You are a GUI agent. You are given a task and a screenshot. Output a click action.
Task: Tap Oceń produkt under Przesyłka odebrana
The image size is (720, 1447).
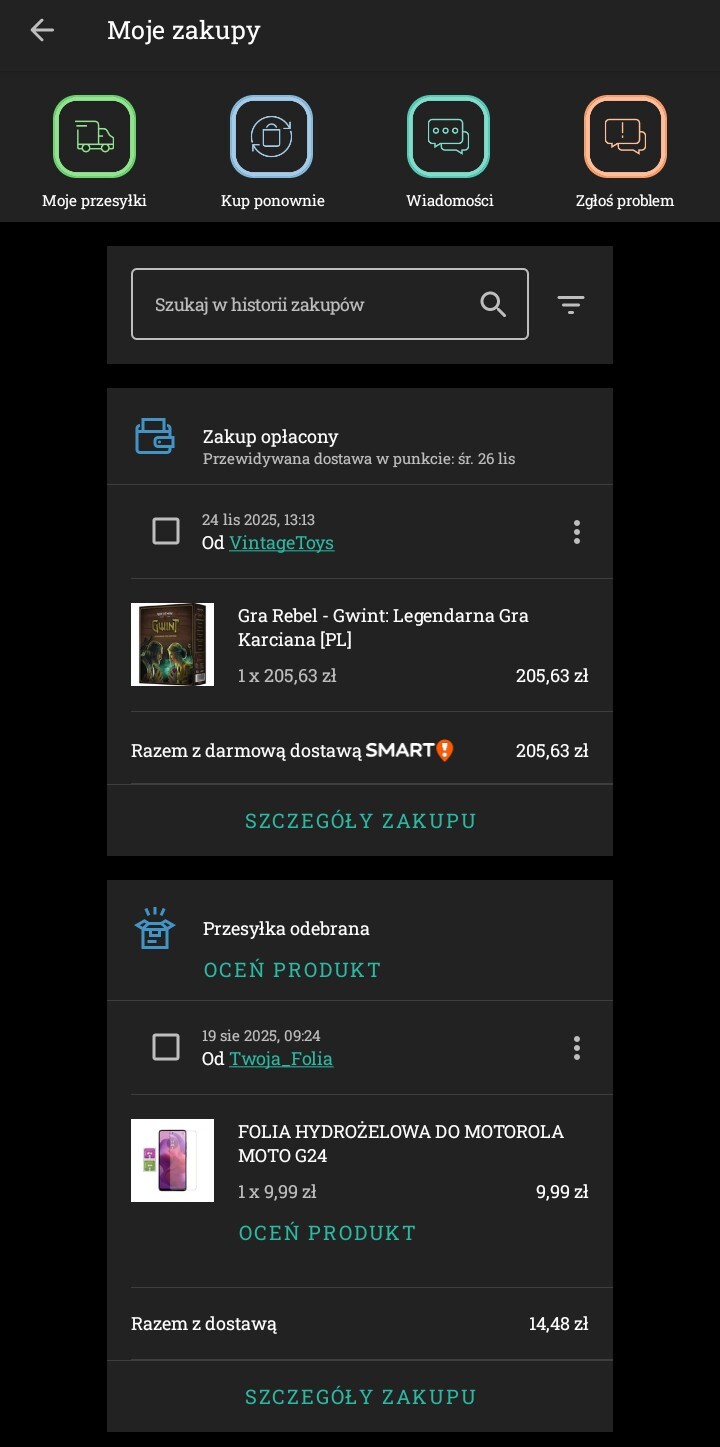click(x=292, y=970)
